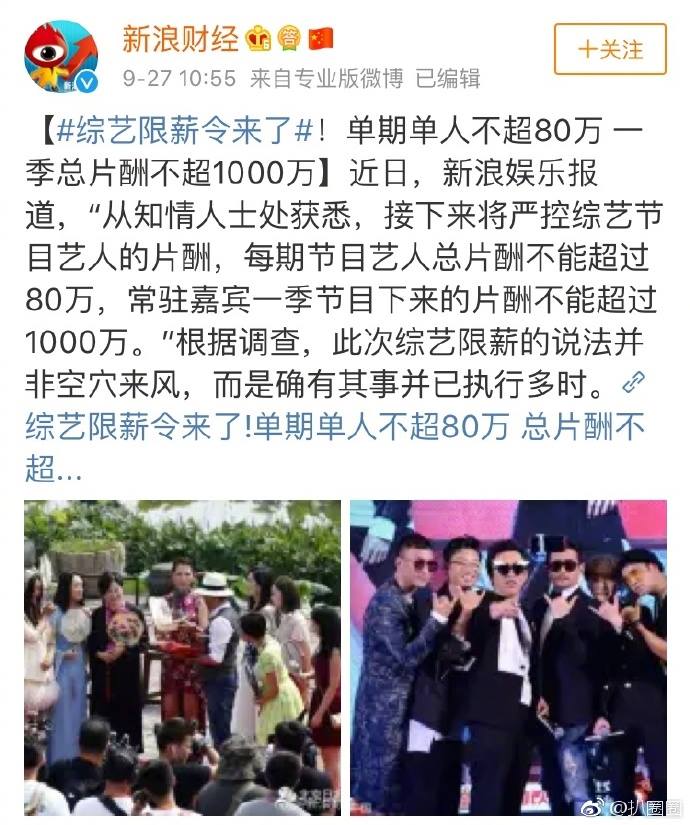This screenshot has height=825, width=690.
Task: Follow the 新浪财经 account
Action: tap(610, 50)
